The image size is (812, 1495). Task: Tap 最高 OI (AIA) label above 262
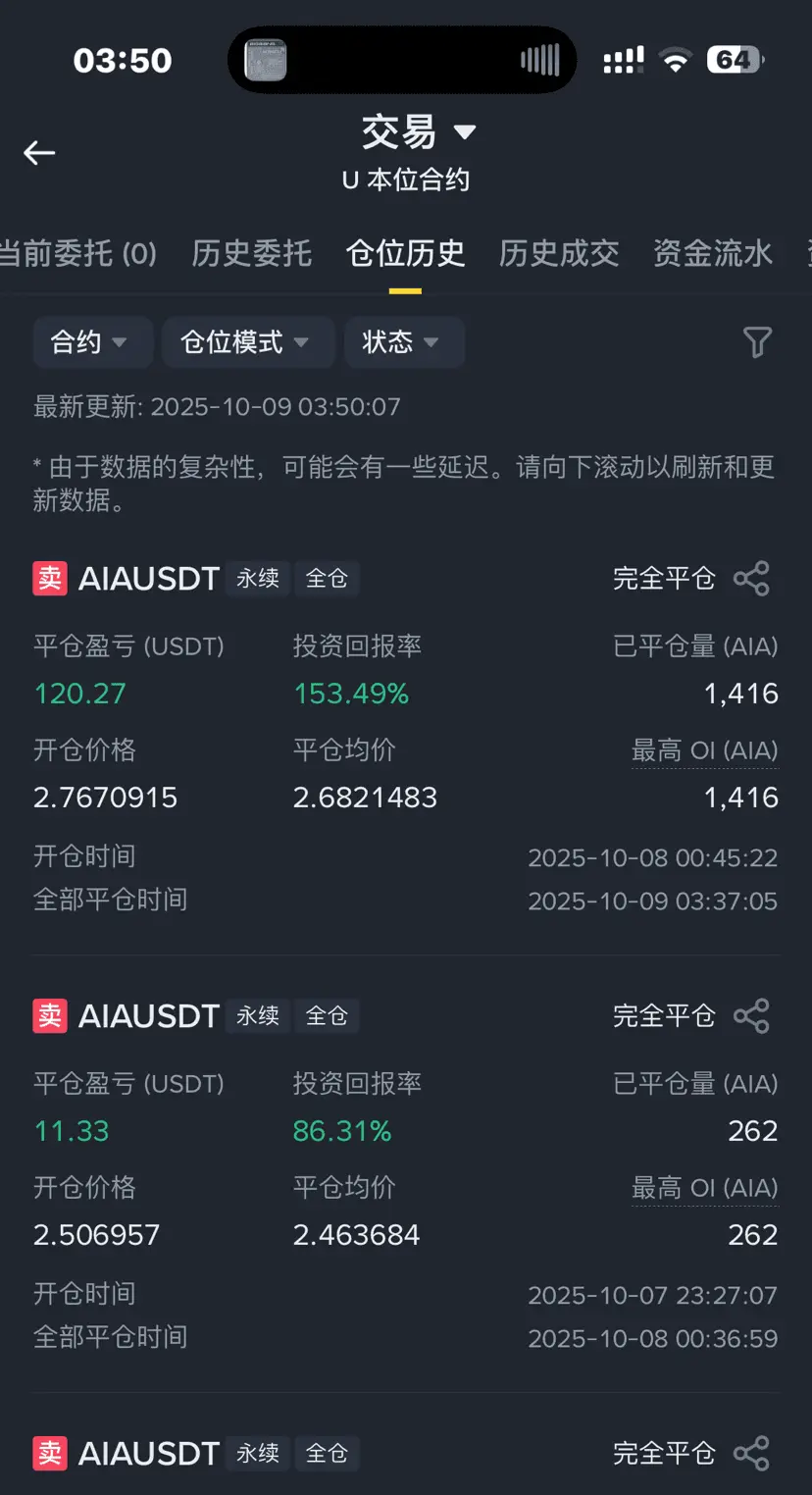704,1189
